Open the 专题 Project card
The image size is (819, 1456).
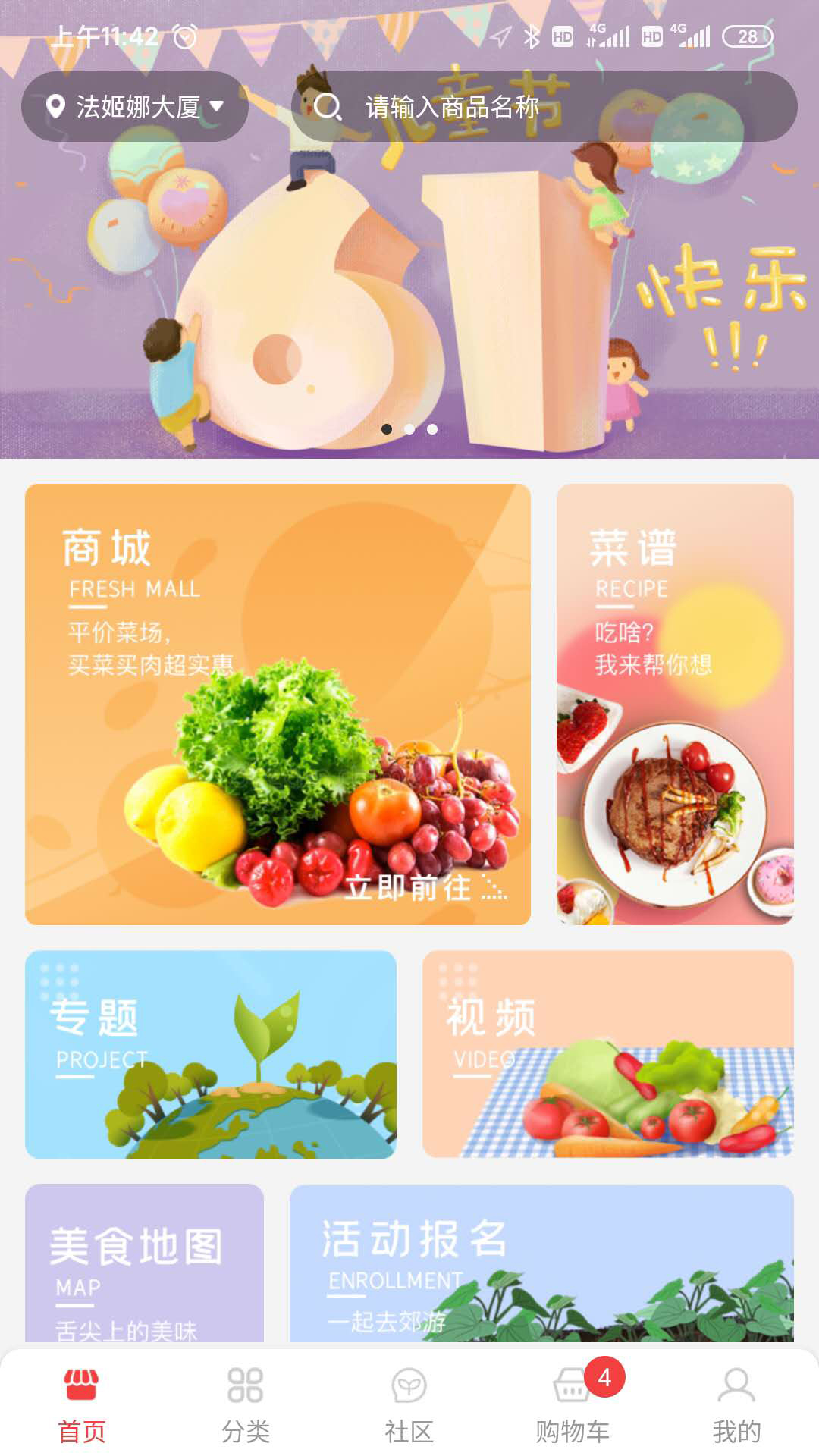[x=211, y=1054]
